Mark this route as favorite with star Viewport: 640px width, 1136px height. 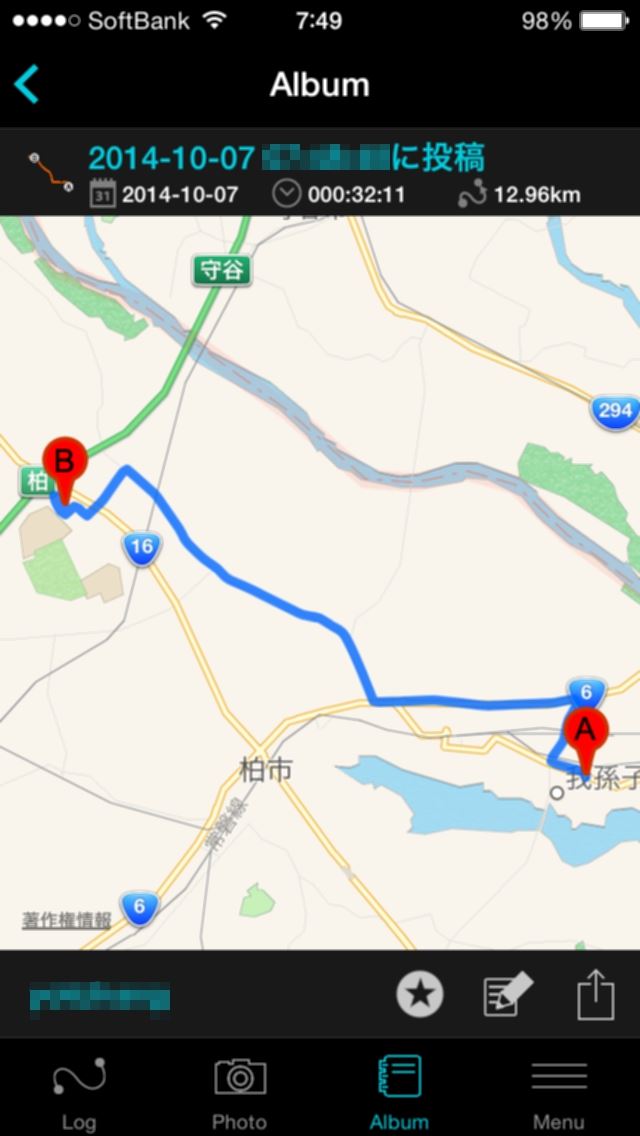420,994
